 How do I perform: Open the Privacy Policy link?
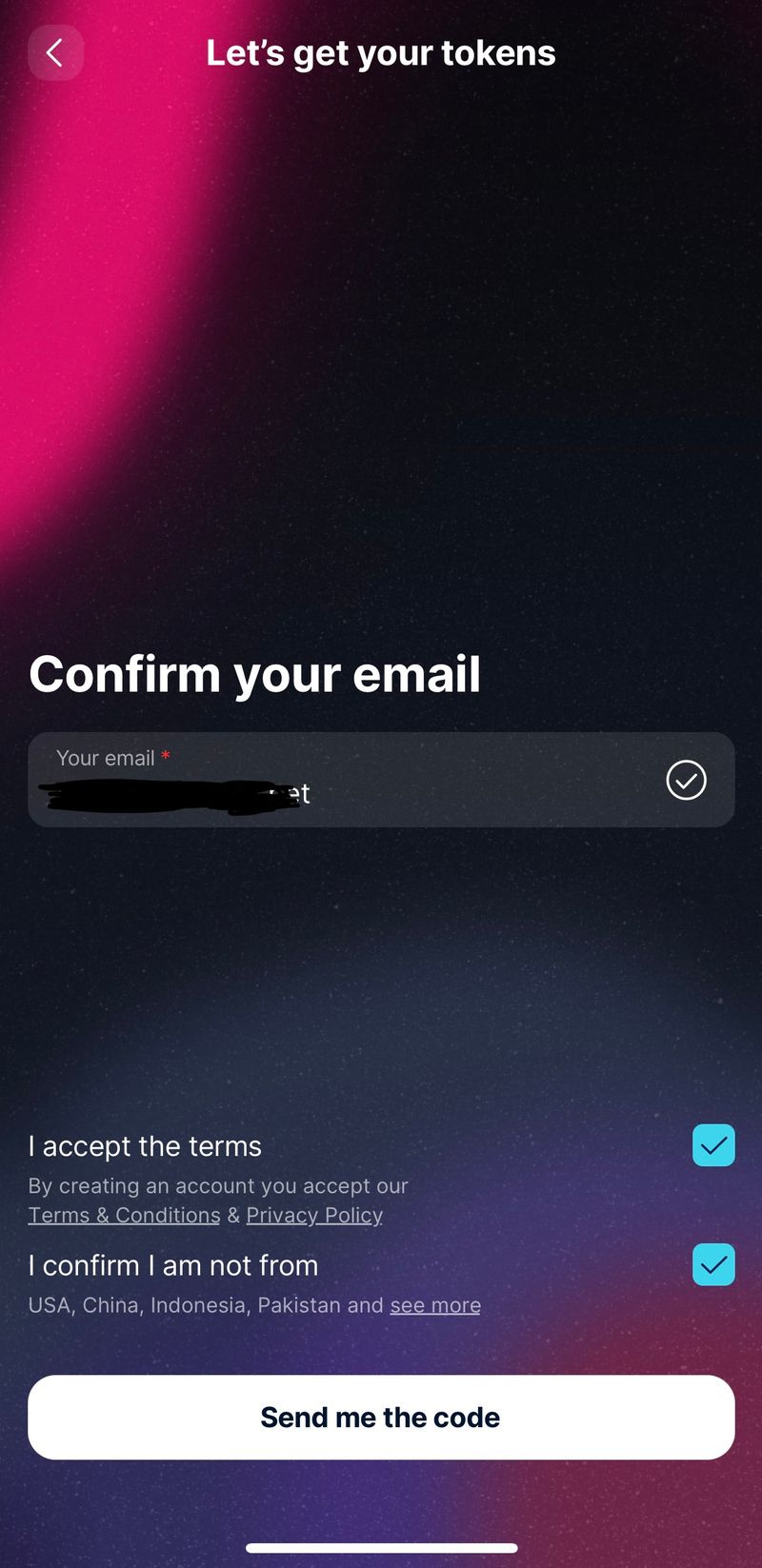click(314, 1215)
